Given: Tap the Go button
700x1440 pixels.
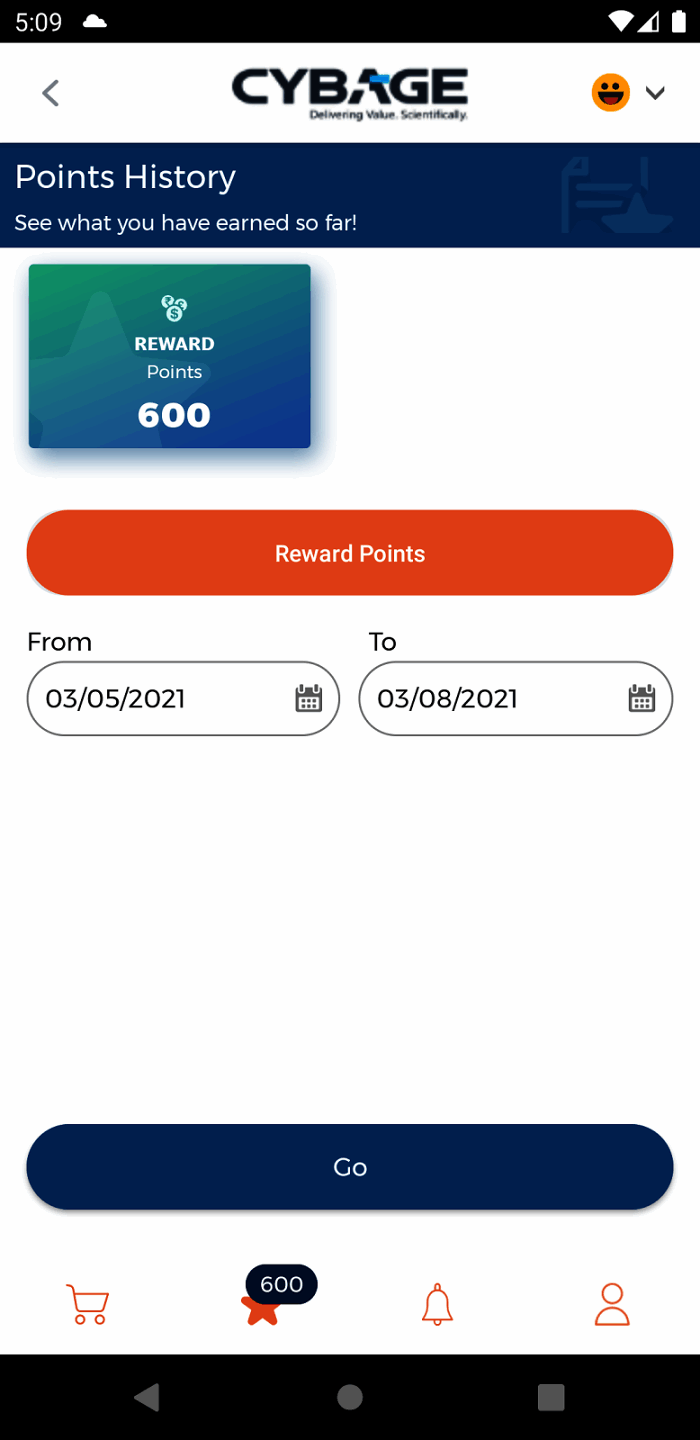Looking at the screenshot, I should pyautogui.click(x=350, y=1167).
